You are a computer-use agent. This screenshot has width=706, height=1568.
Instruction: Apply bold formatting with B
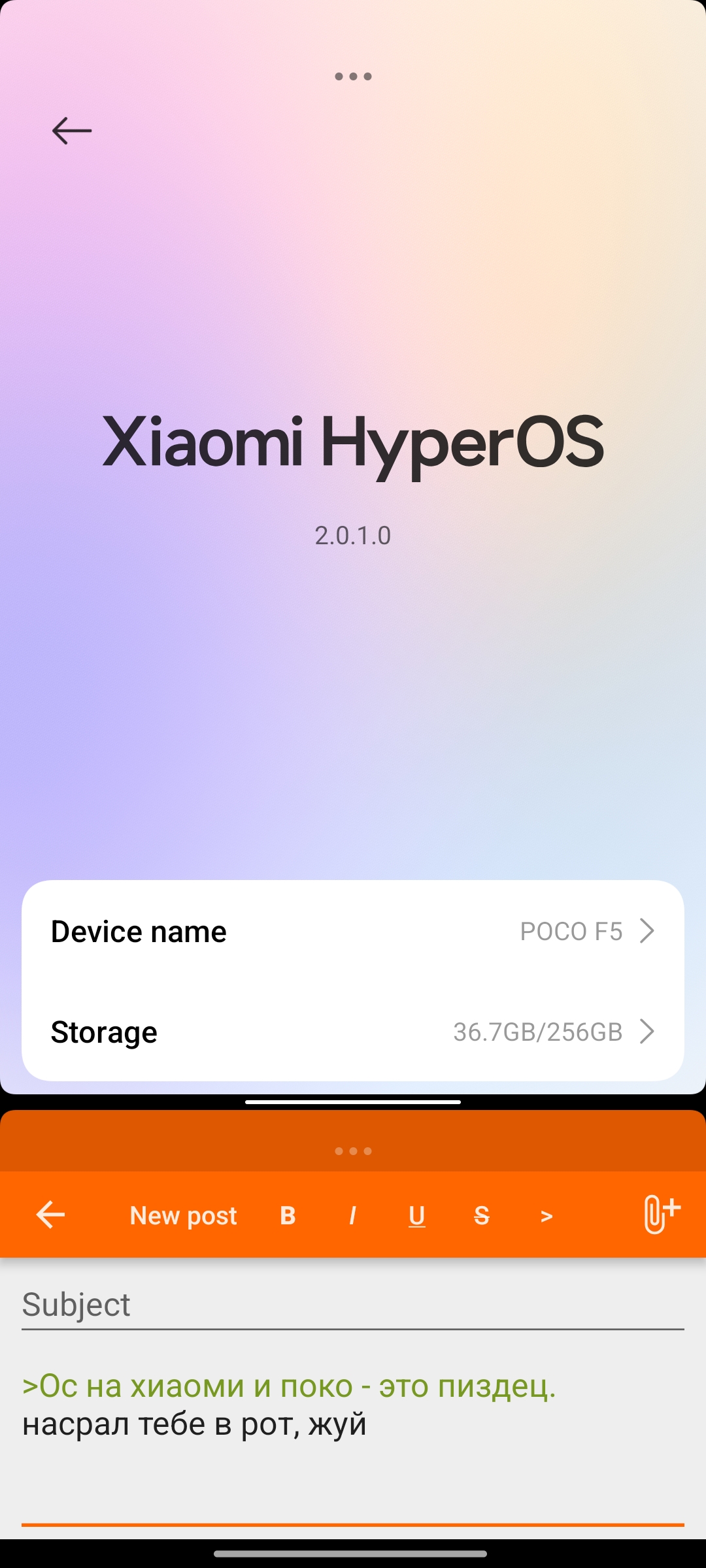288,1216
